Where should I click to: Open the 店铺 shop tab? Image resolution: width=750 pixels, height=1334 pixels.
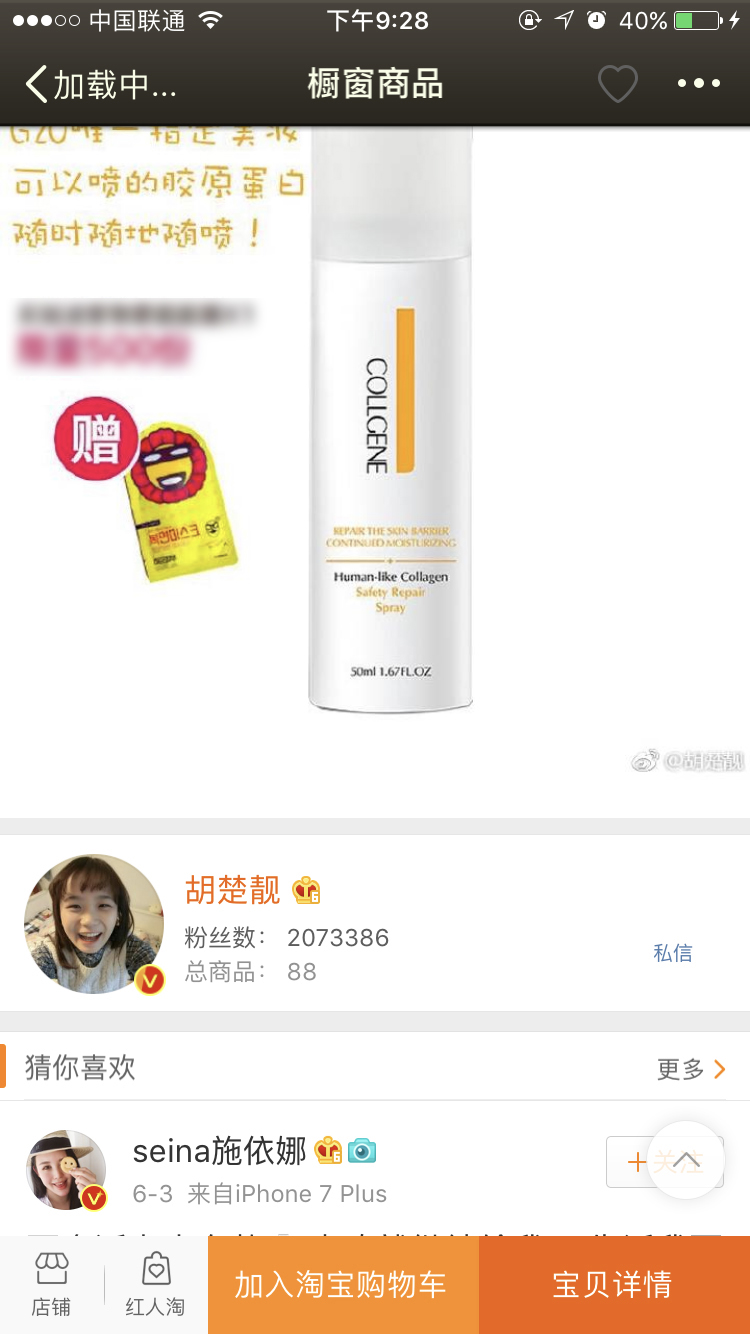click(x=51, y=1284)
